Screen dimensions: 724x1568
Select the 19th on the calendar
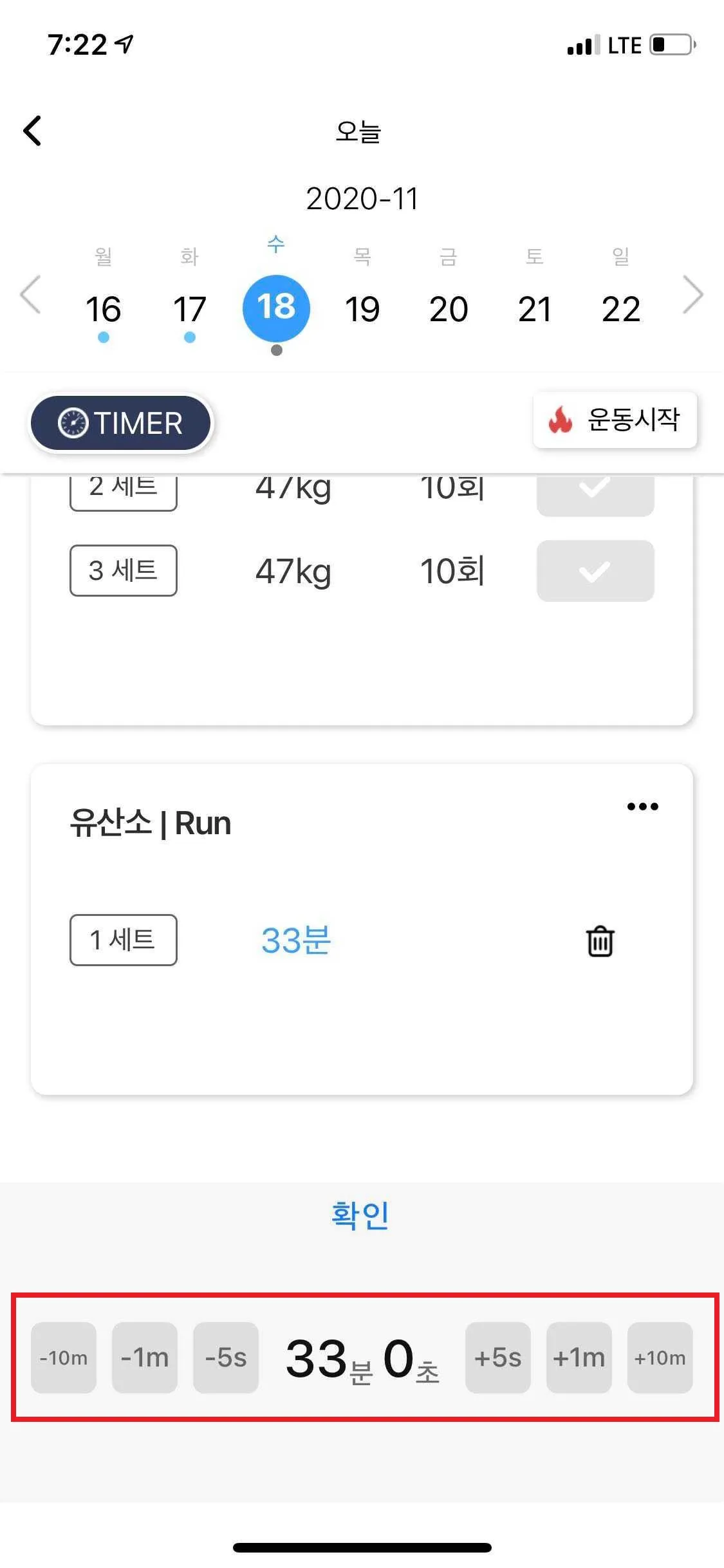[362, 309]
